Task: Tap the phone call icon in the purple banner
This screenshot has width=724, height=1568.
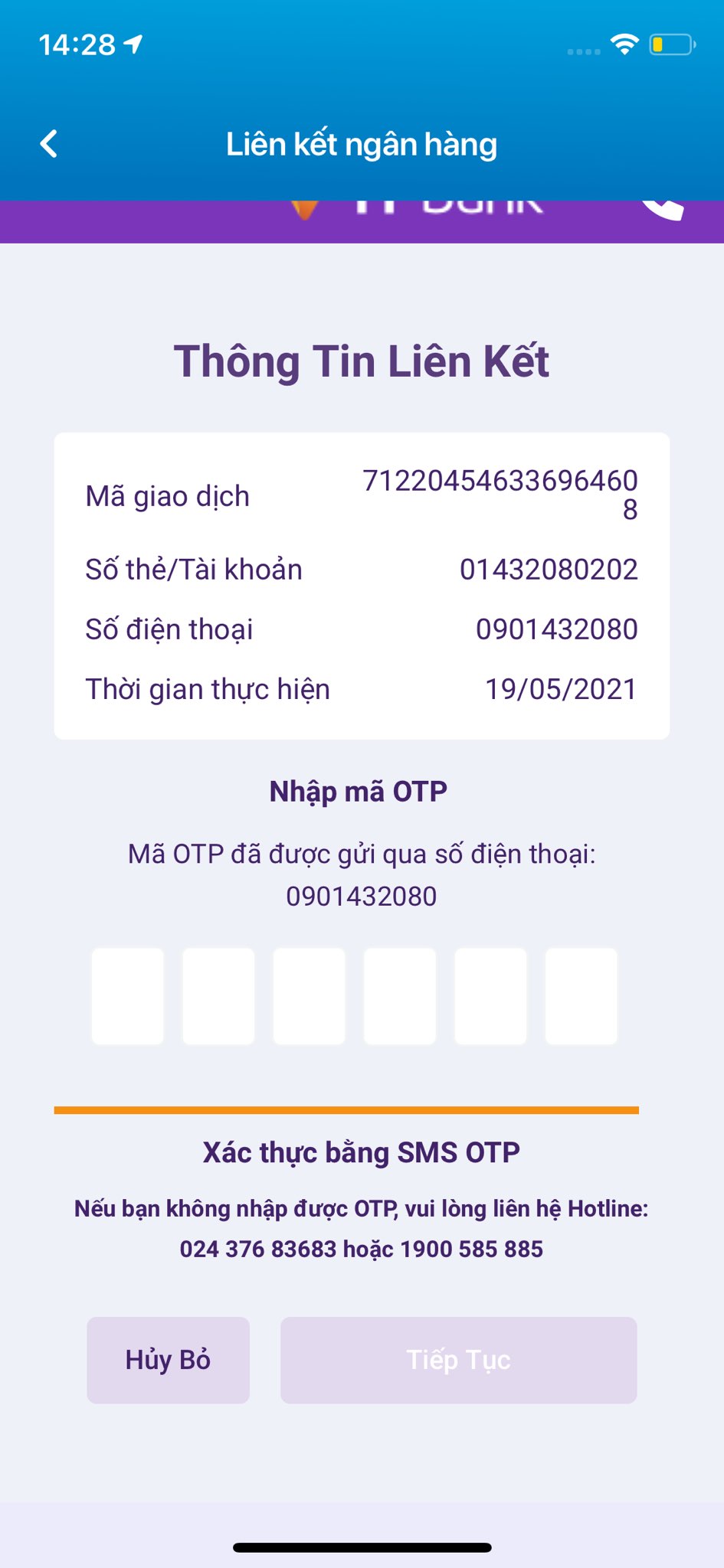Action: point(663,209)
